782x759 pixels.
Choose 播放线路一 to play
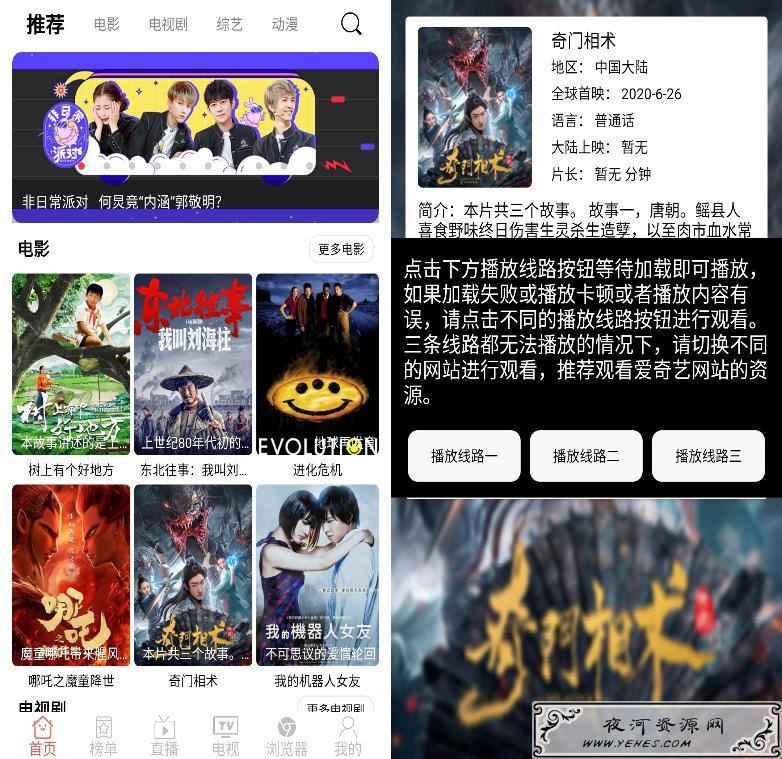coord(464,456)
